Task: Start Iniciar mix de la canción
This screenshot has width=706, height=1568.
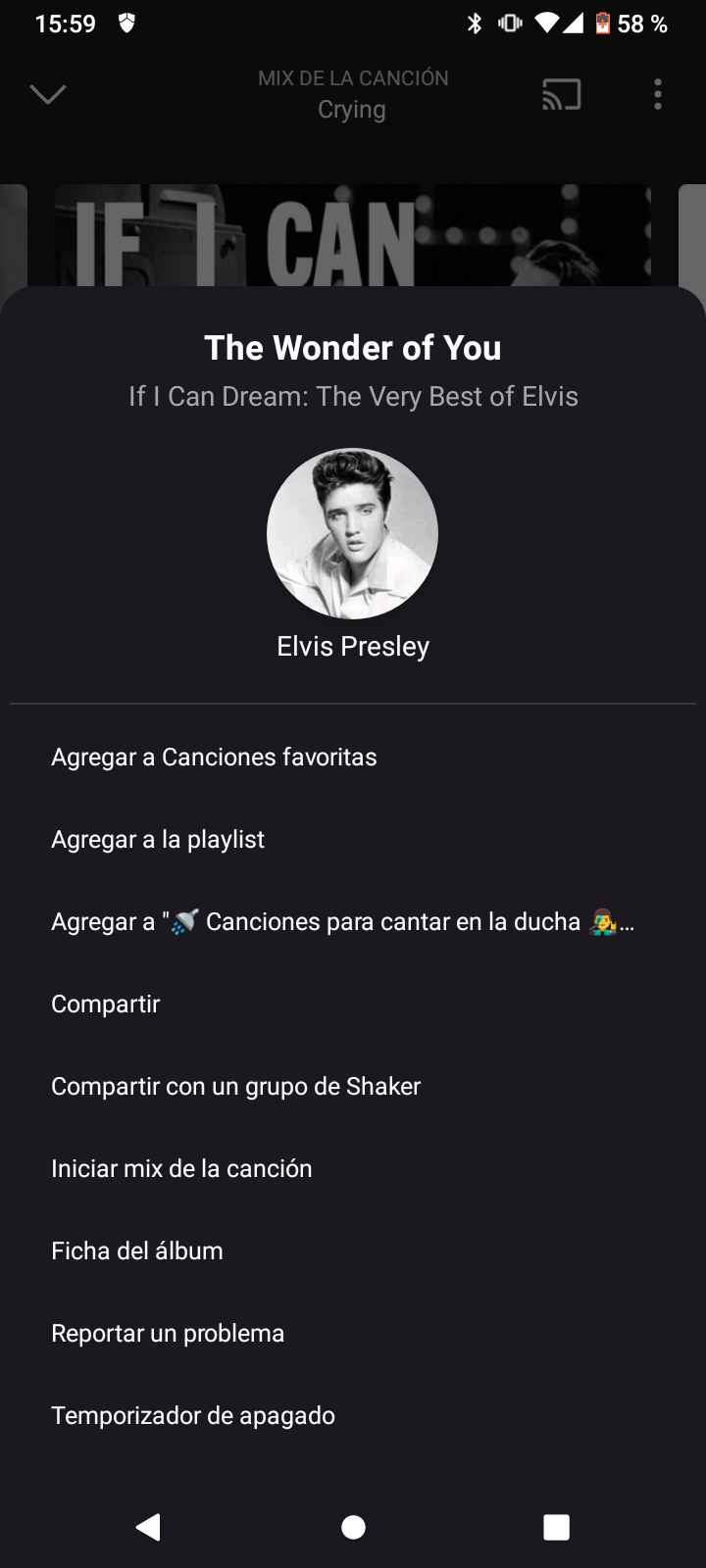Action: [x=181, y=1168]
